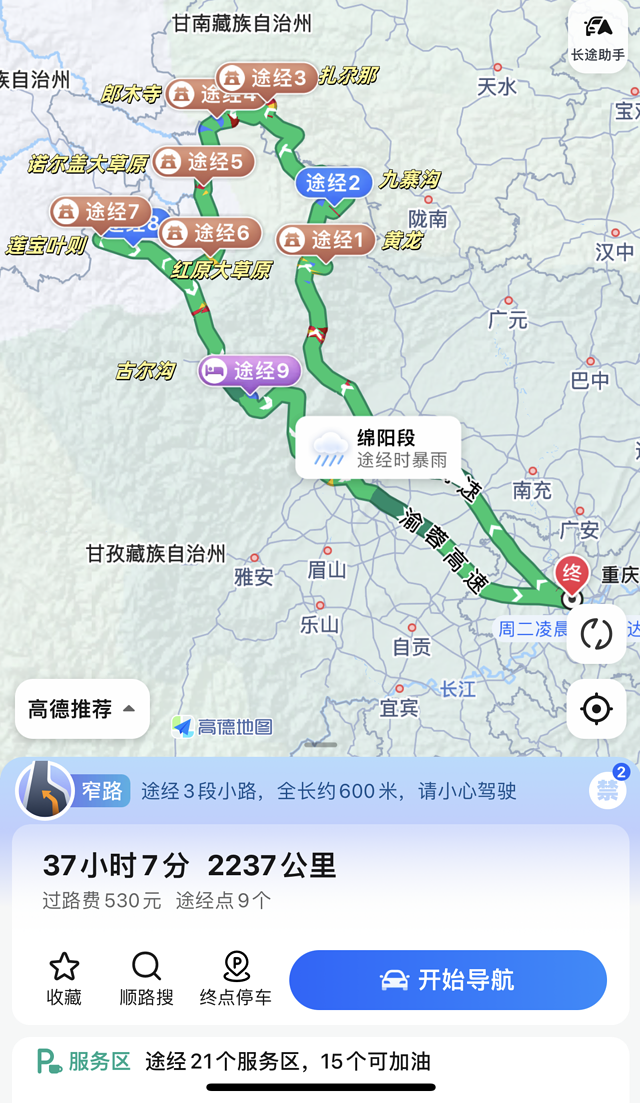Recenter map to current location

tap(596, 709)
